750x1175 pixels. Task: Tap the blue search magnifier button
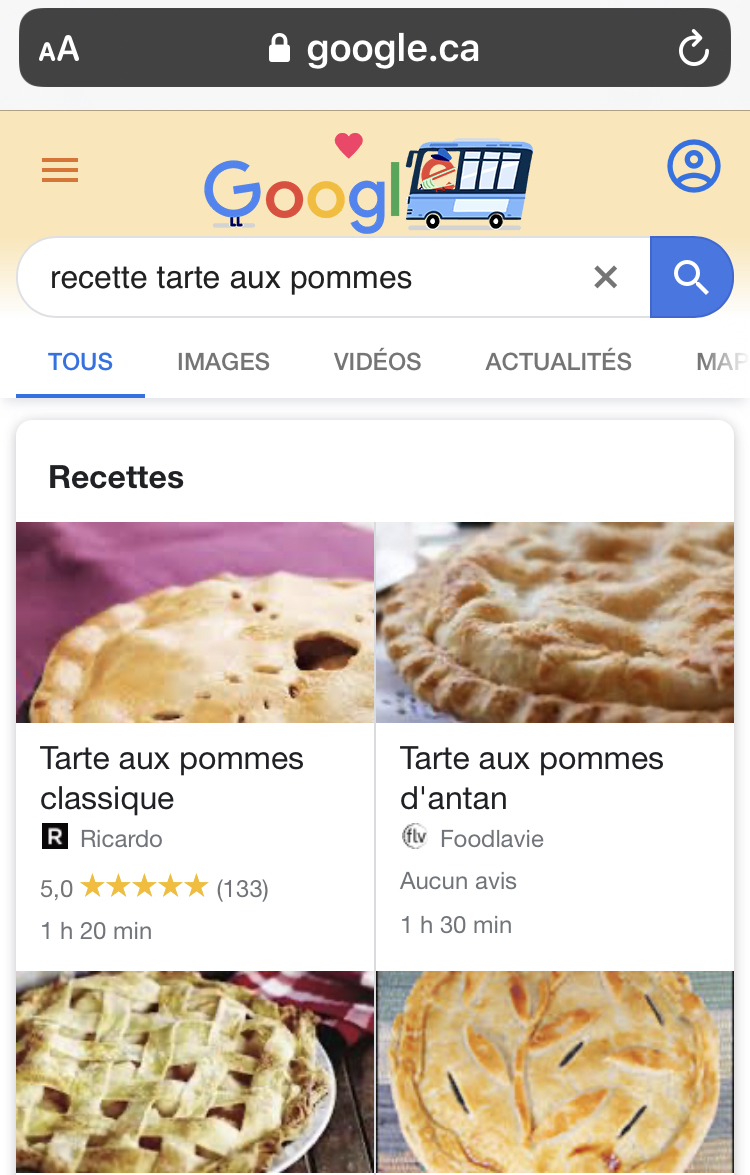691,277
